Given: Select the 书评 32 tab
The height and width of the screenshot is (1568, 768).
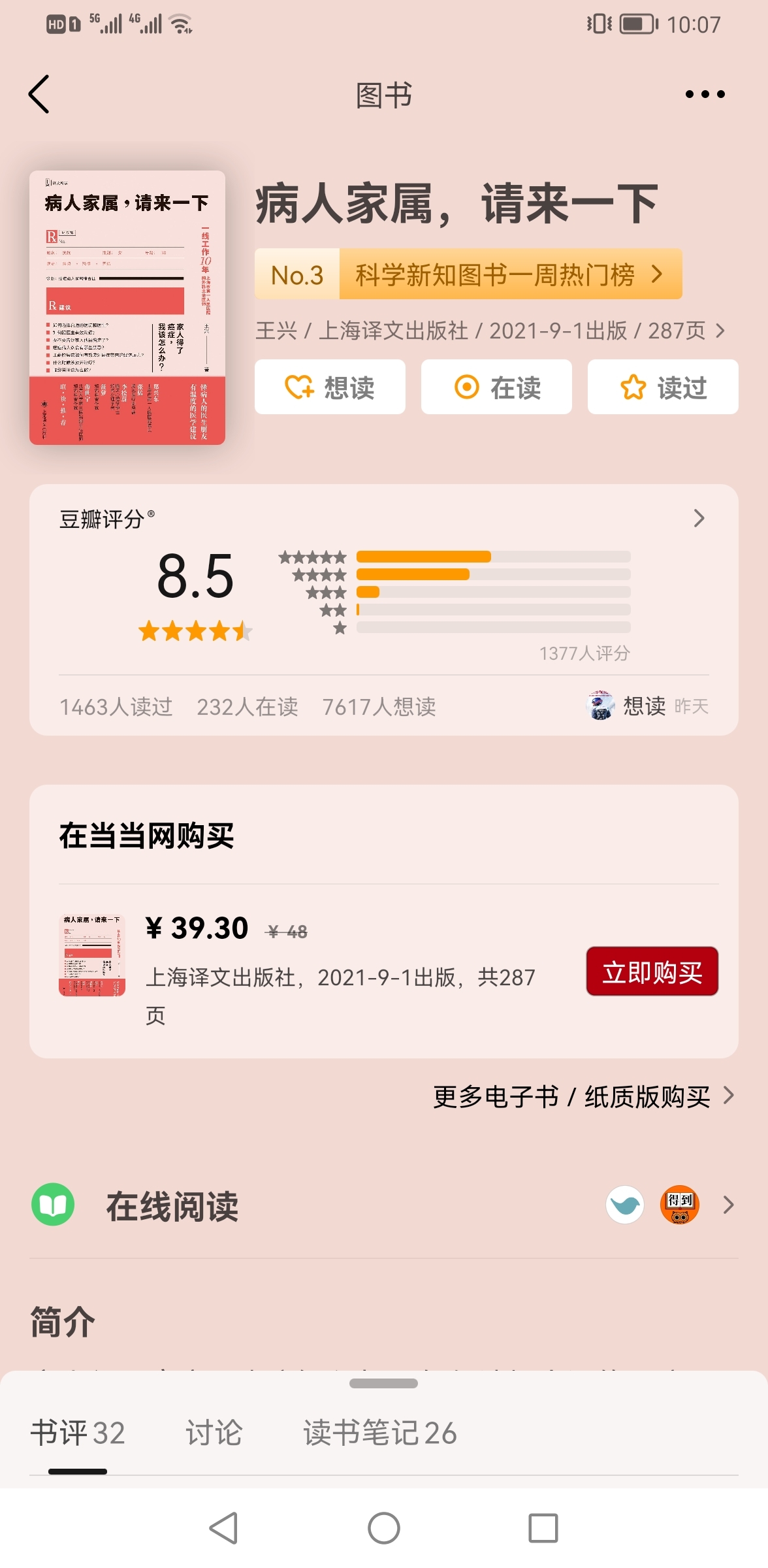Looking at the screenshot, I should (77, 1433).
